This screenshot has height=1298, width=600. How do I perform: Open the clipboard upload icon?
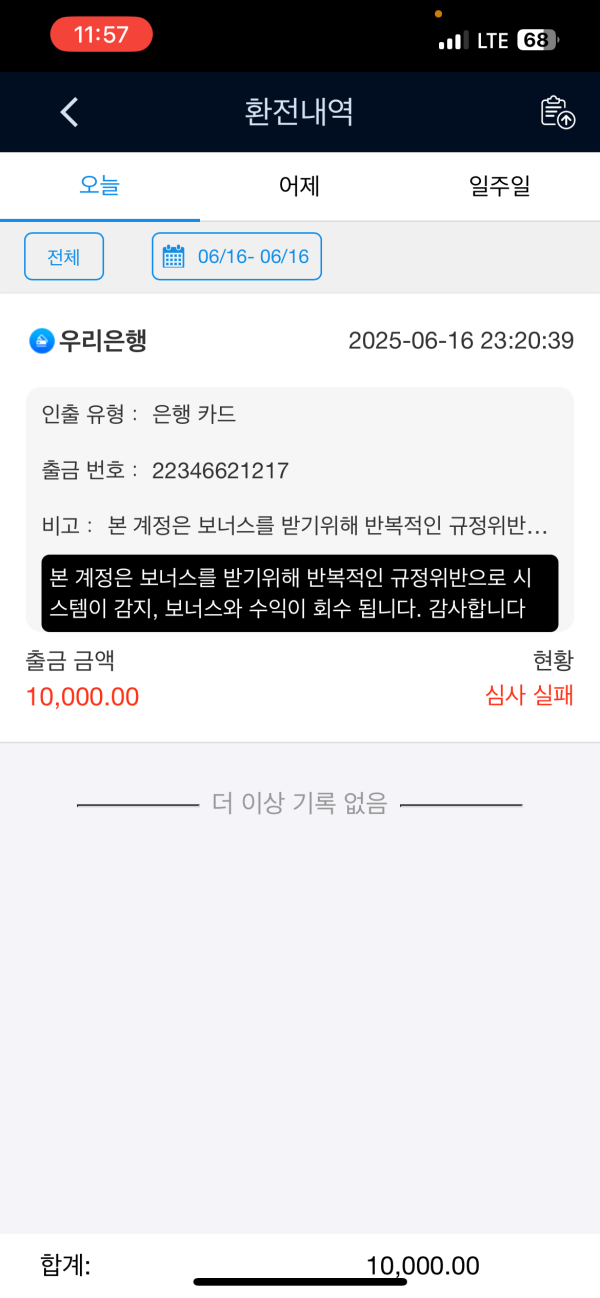pyautogui.click(x=558, y=112)
